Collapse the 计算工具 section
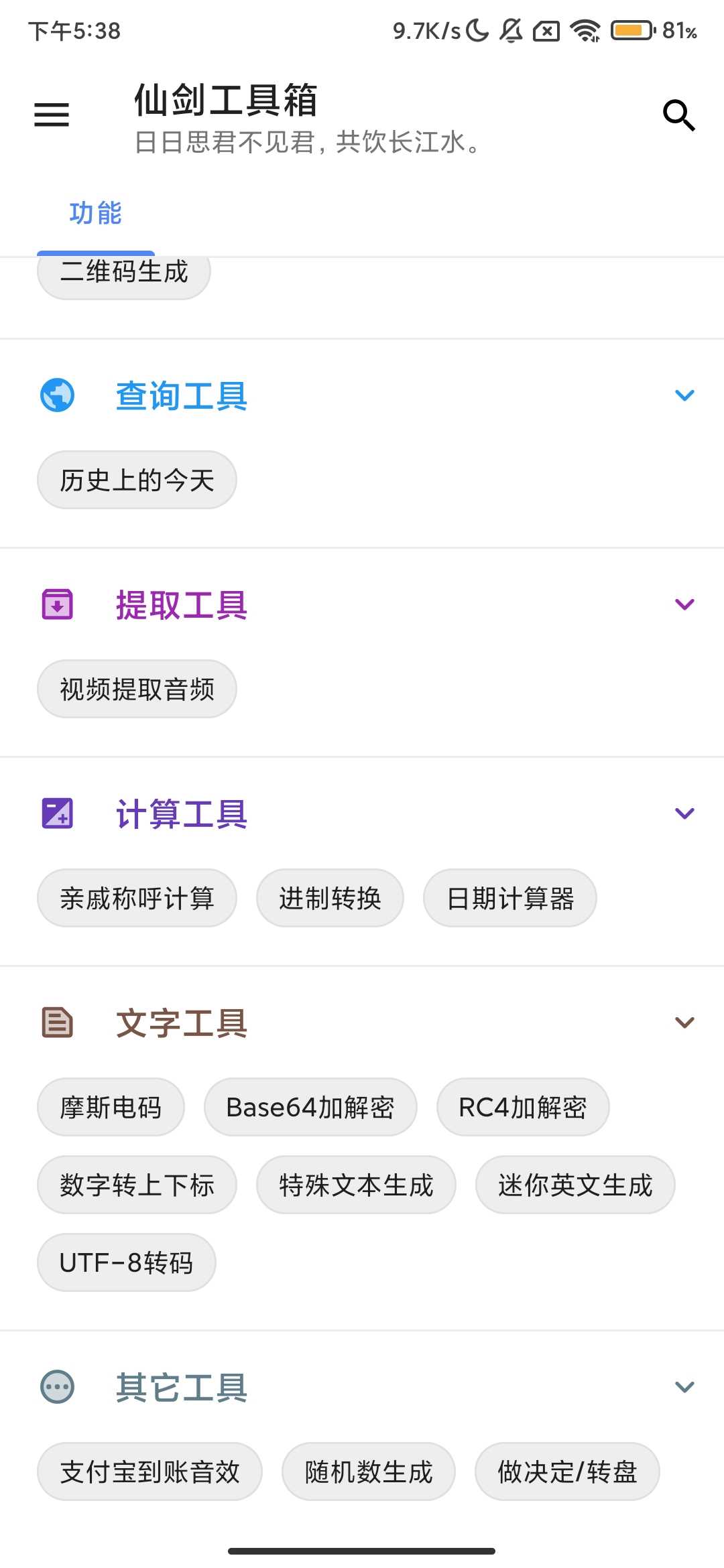Image resolution: width=724 pixels, height=1568 pixels. 684,813
